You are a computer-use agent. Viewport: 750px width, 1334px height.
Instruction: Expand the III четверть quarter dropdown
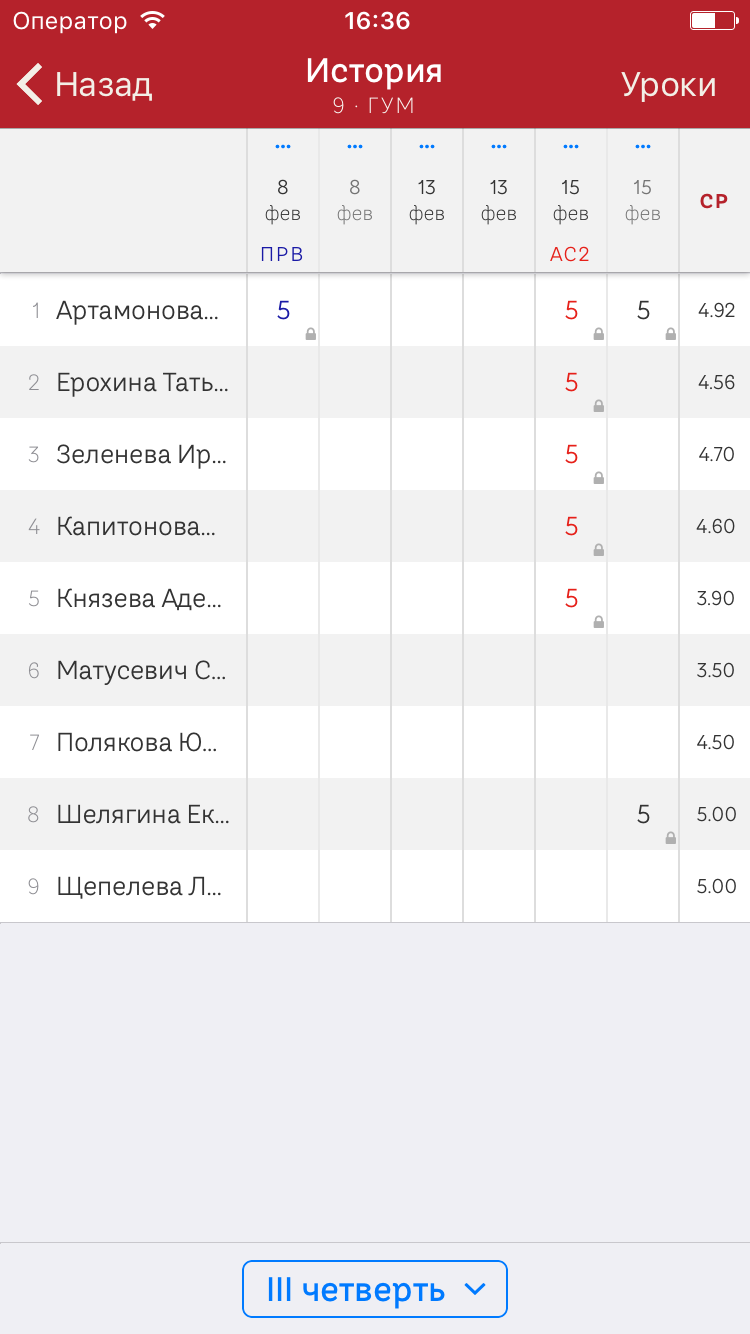pos(375,1289)
